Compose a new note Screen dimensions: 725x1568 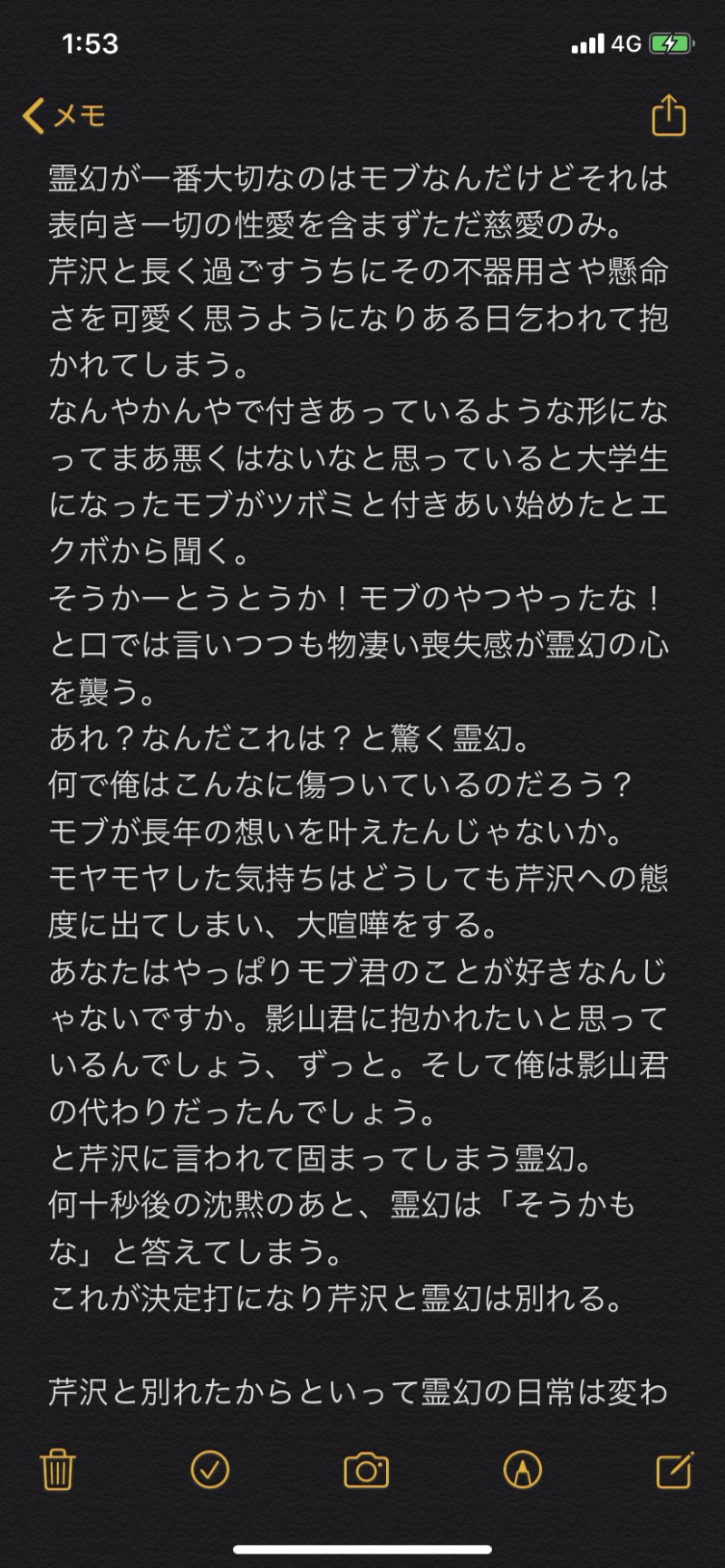[674, 1469]
